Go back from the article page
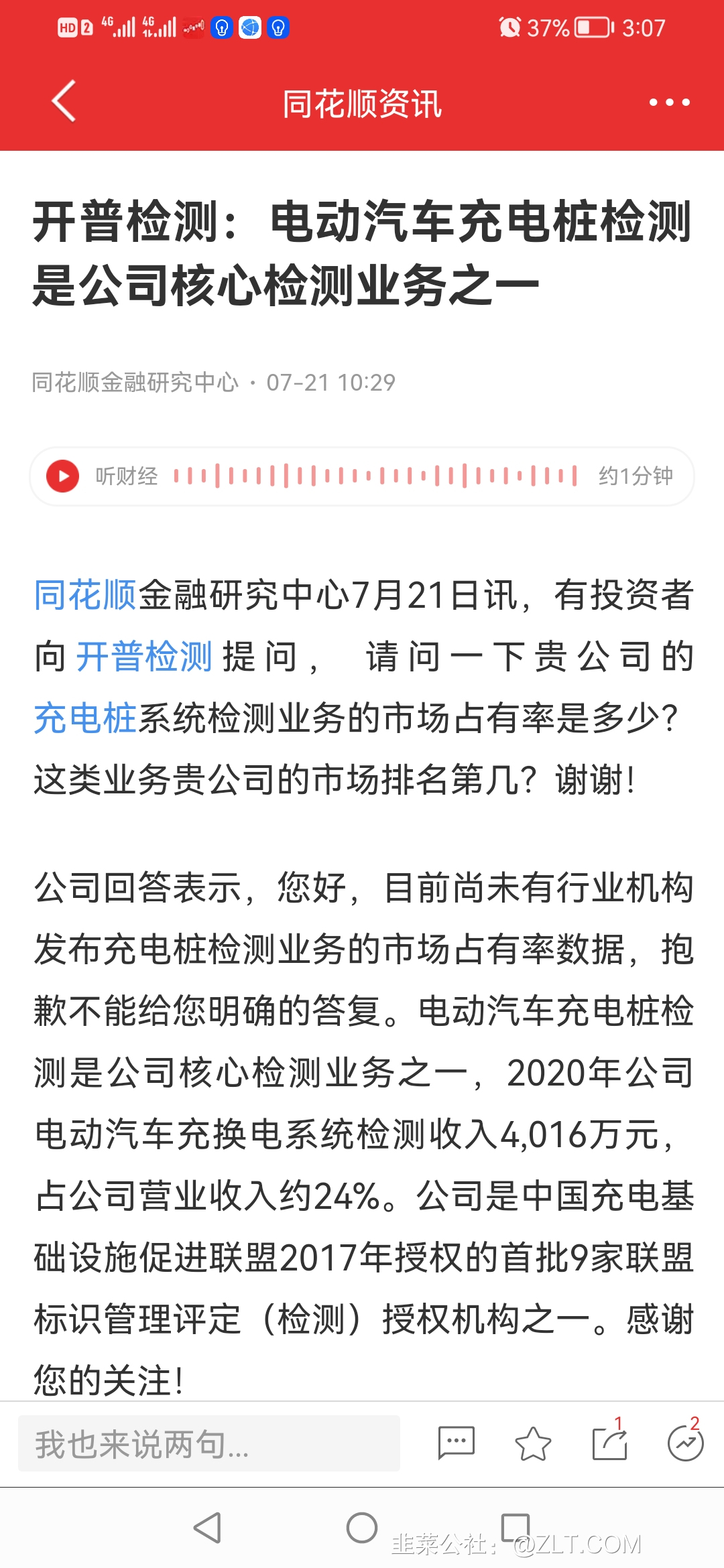724x1568 pixels. (64, 102)
